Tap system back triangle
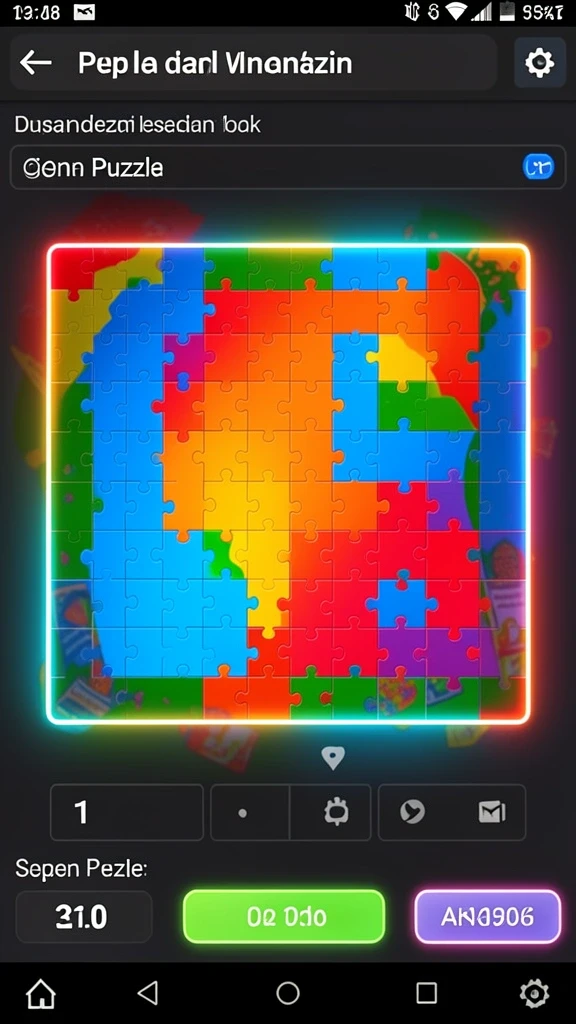The width and height of the screenshot is (576, 1024). (149, 993)
